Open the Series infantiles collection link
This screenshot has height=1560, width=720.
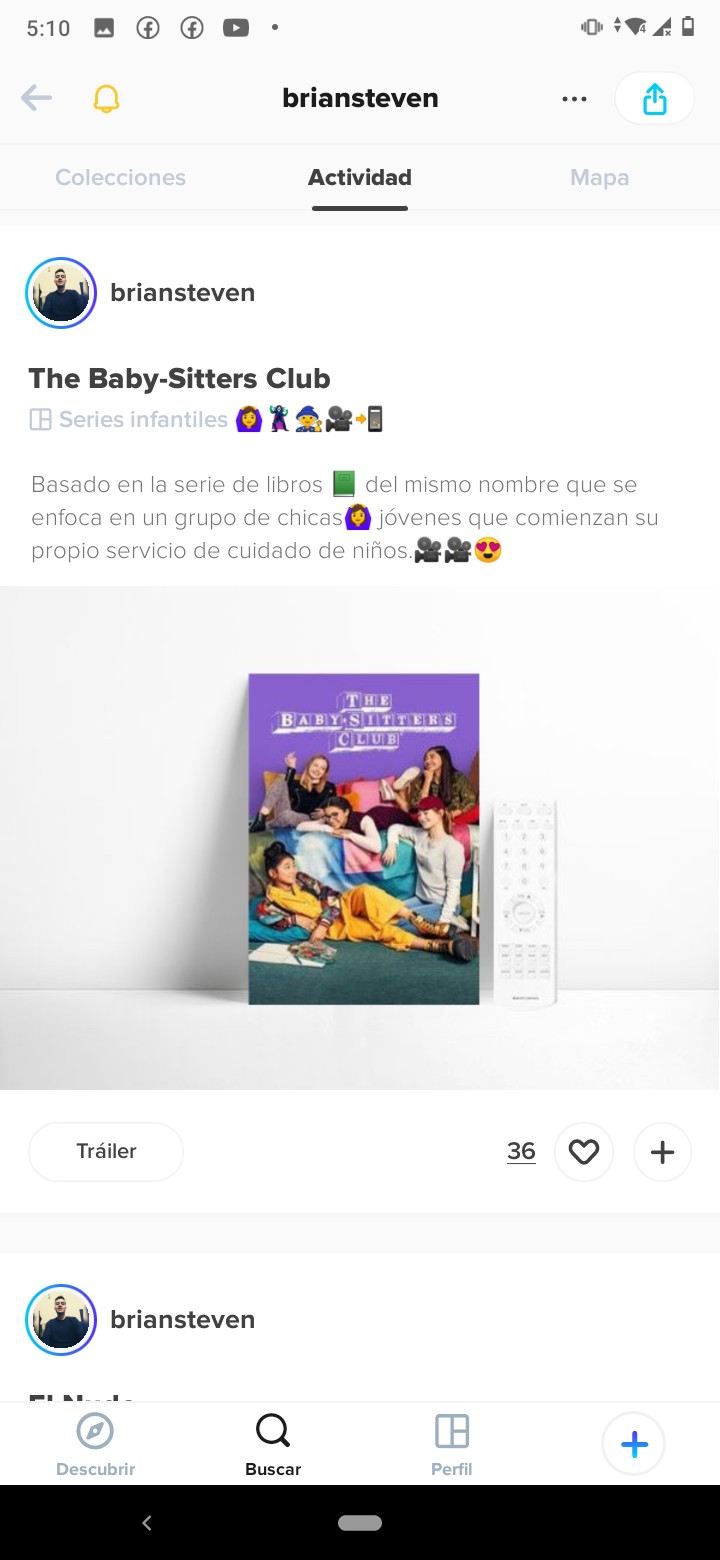143,420
